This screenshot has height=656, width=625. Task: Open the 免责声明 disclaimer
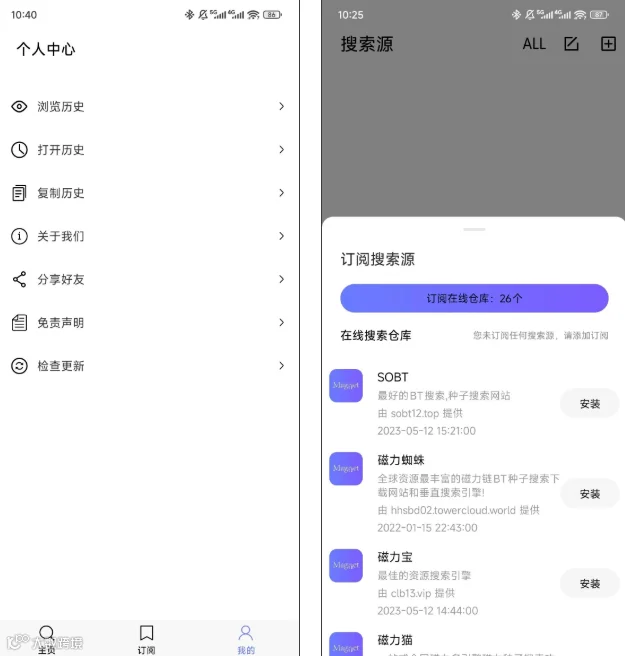[x=149, y=323]
